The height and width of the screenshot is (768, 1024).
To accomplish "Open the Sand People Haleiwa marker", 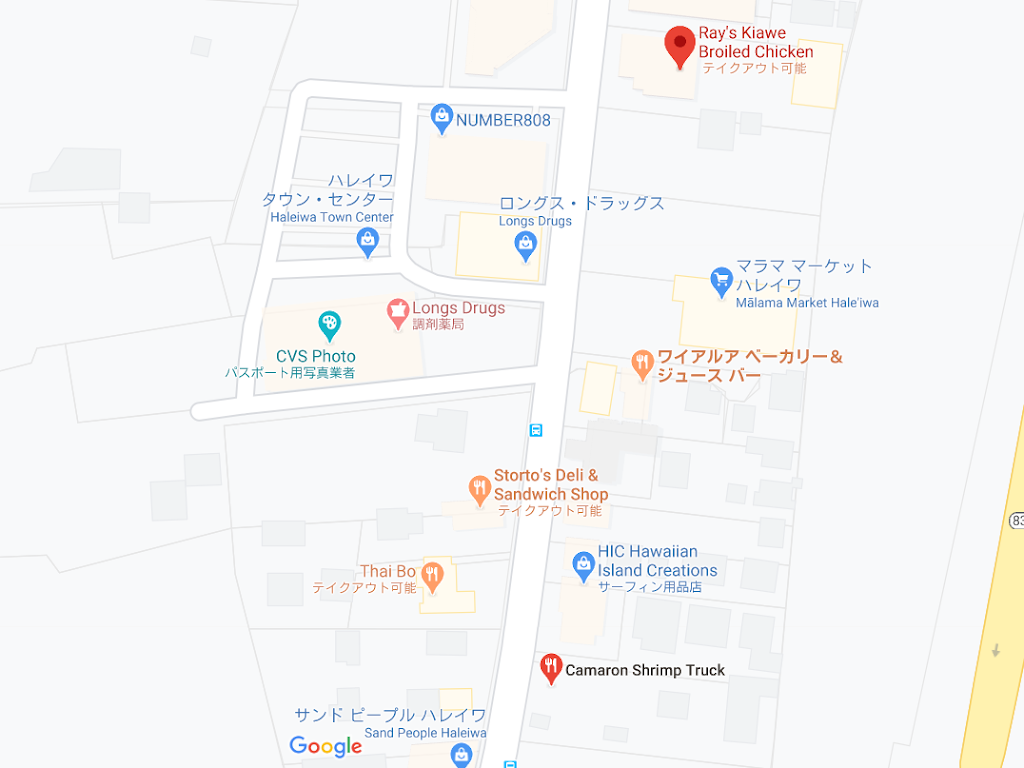I will coord(461,756).
